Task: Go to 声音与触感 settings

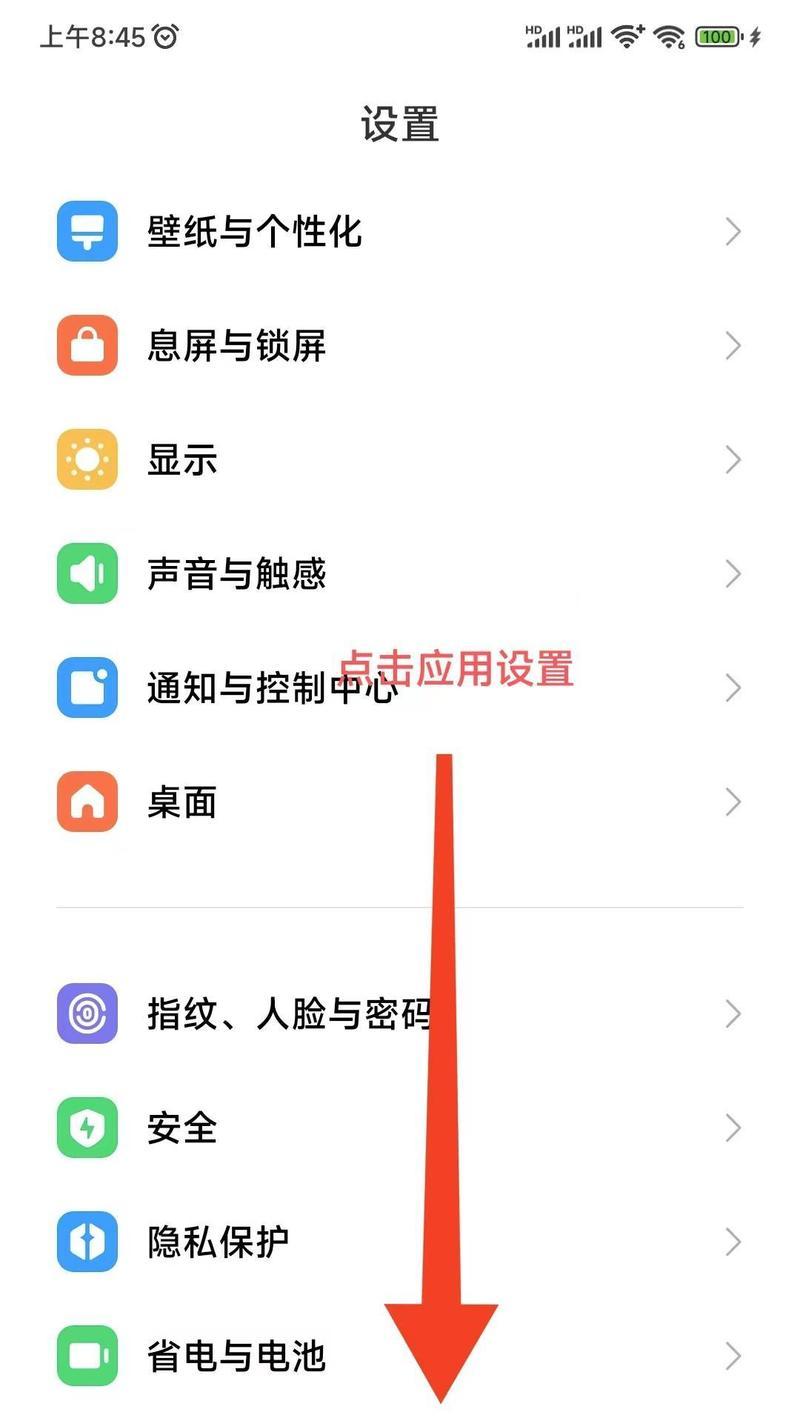Action: click(400, 574)
